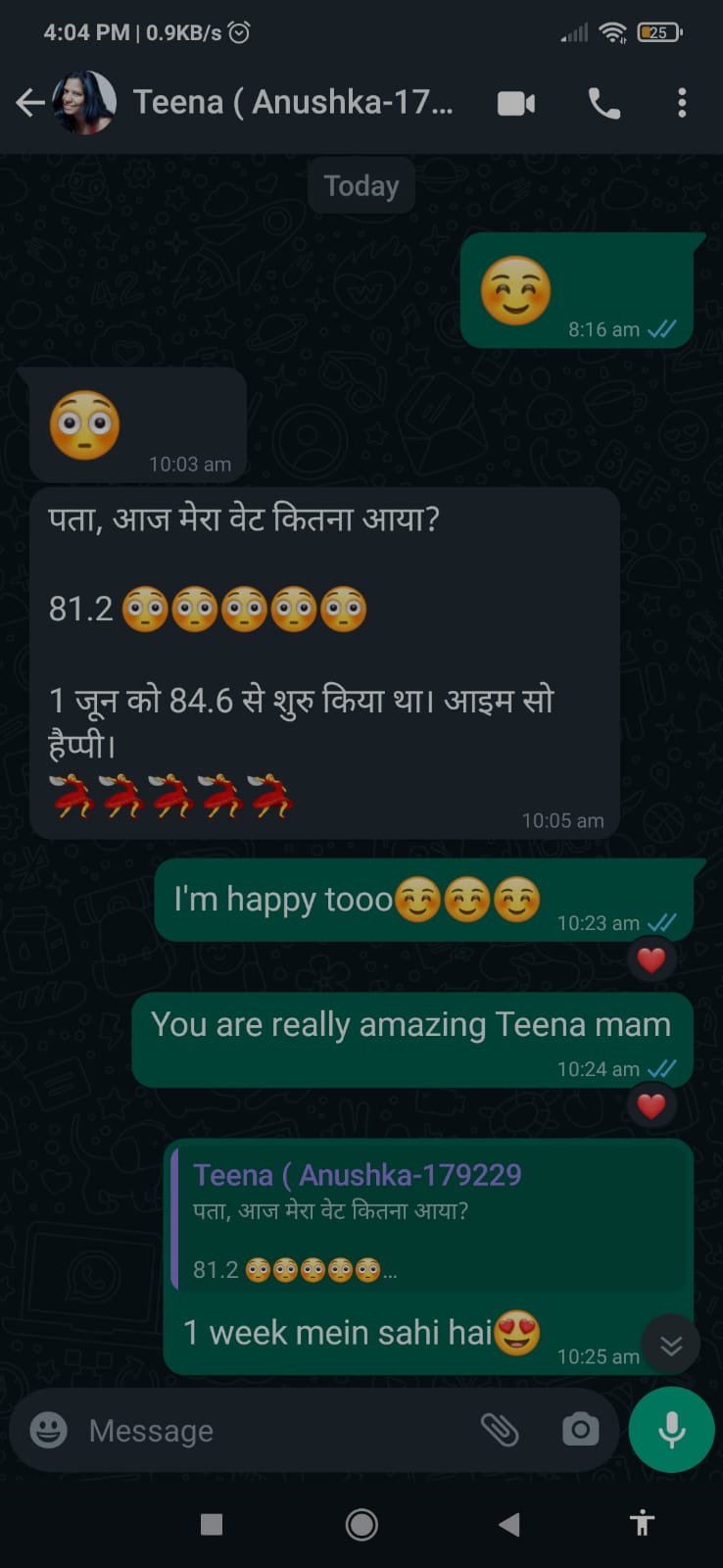Tap the quoted Teena message in reply
Viewport: 723px width, 1568px height.
[428, 1220]
